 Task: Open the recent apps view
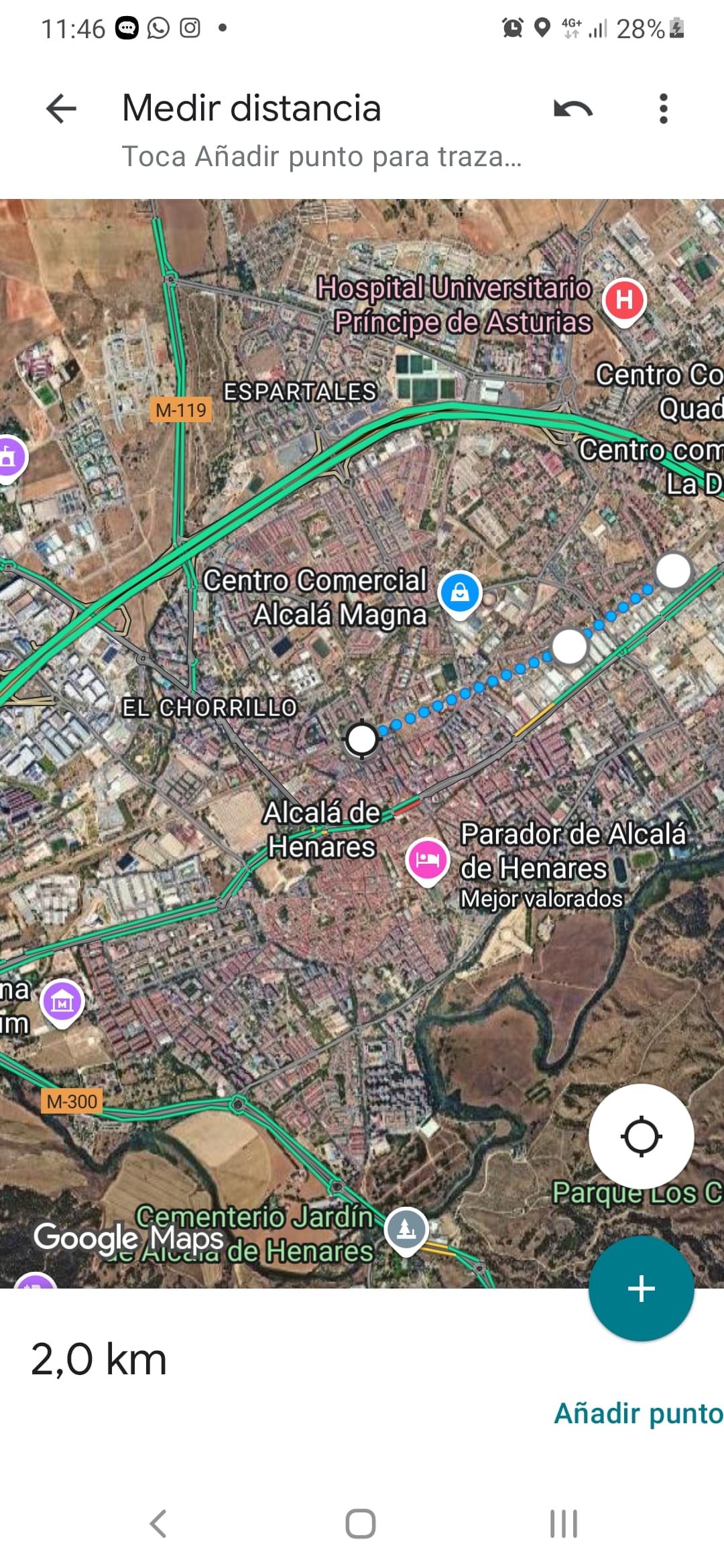[563, 1523]
